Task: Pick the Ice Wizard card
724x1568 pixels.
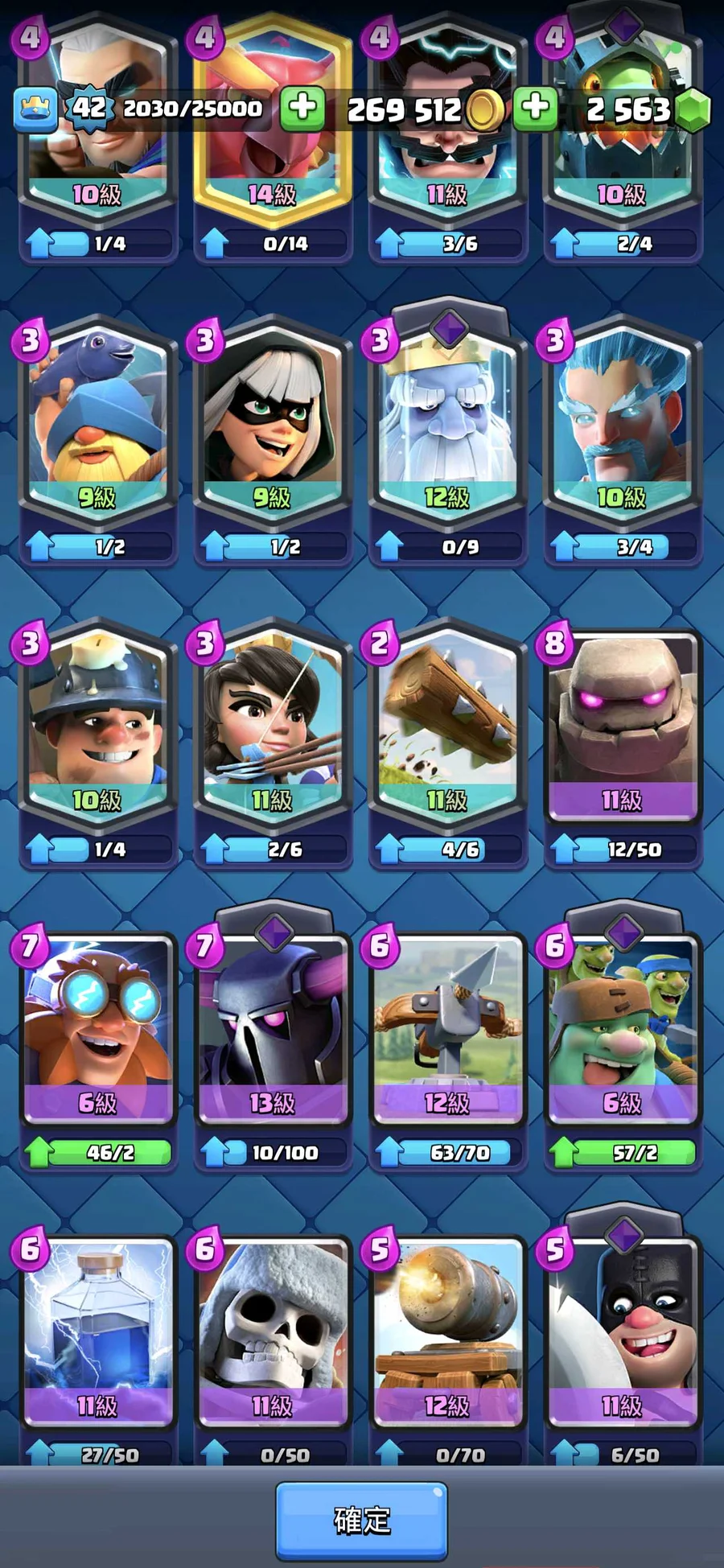Action: [622, 418]
